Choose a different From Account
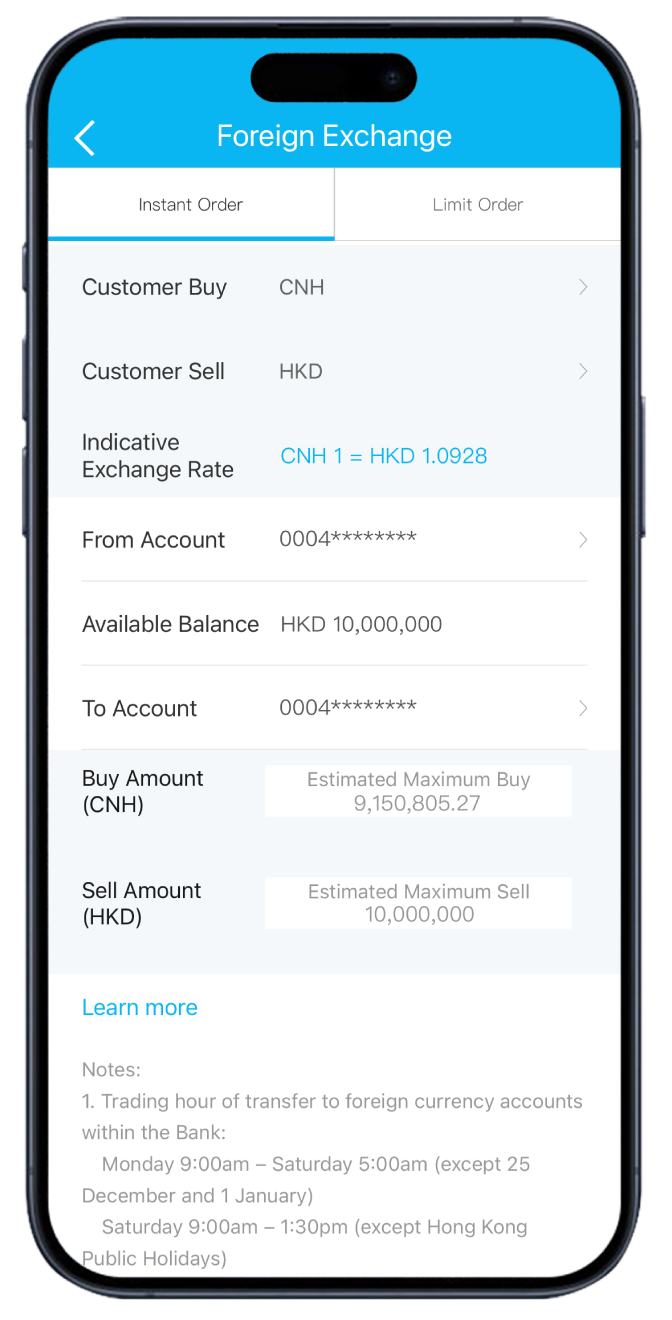The image size is (672, 1320). click(x=334, y=540)
